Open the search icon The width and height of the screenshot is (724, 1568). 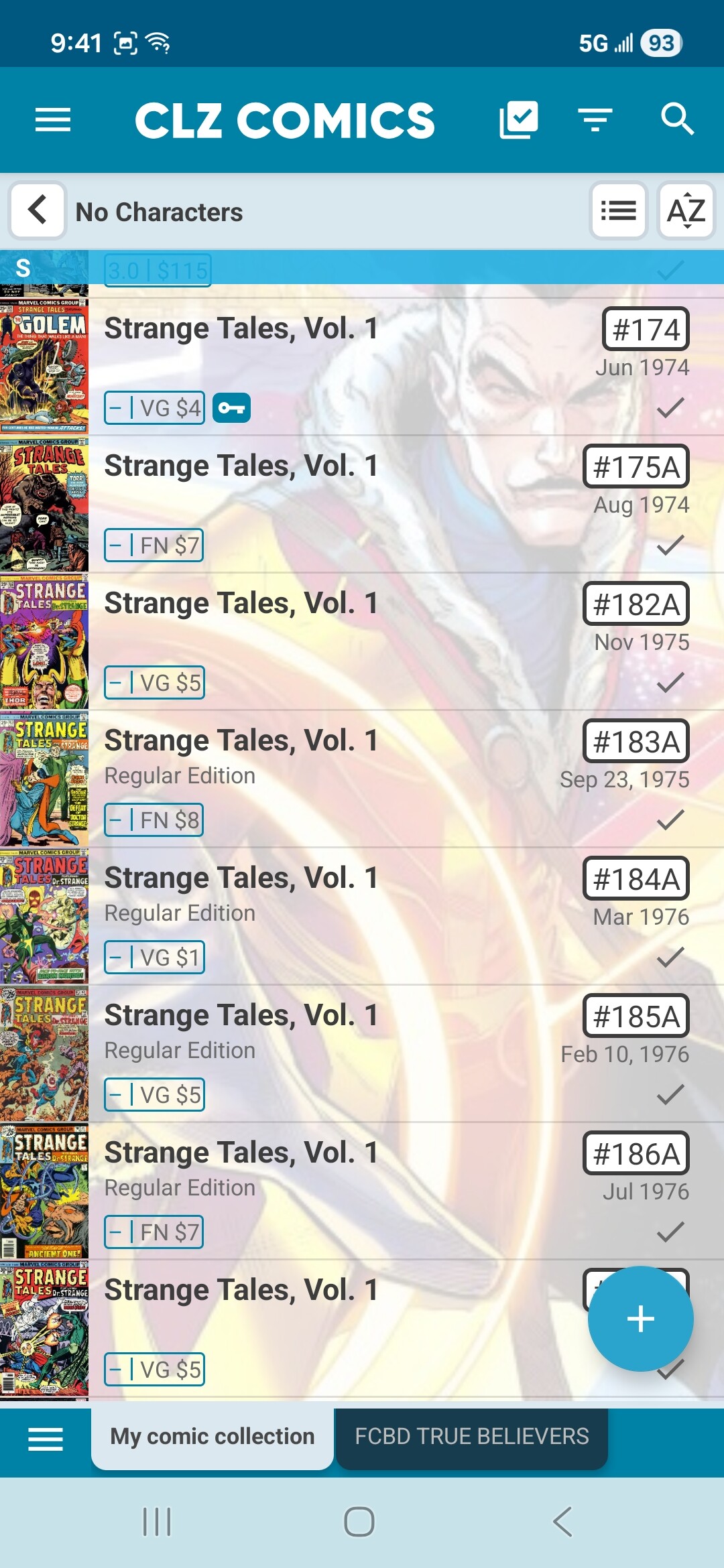pos(677,120)
